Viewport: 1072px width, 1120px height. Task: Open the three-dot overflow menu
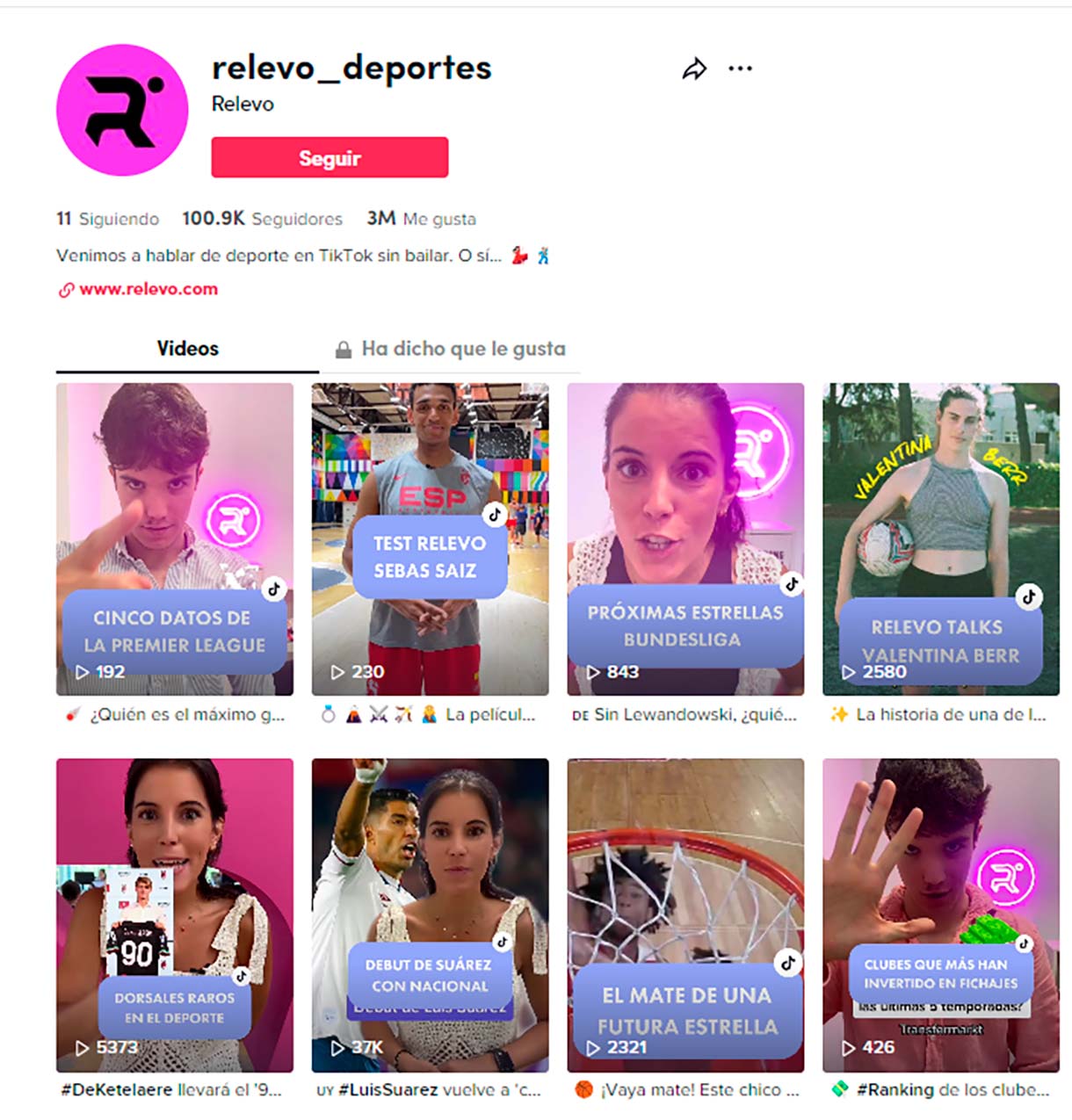tap(740, 69)
